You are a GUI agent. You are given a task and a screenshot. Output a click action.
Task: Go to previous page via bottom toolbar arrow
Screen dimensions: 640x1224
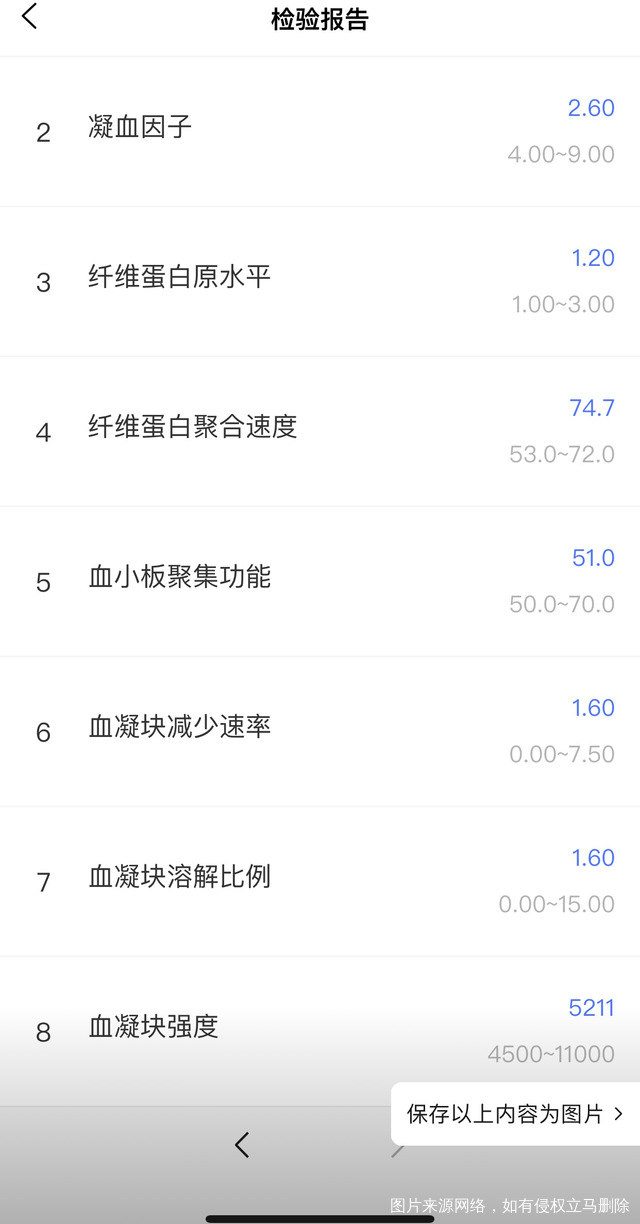(x=241, y=1145)
